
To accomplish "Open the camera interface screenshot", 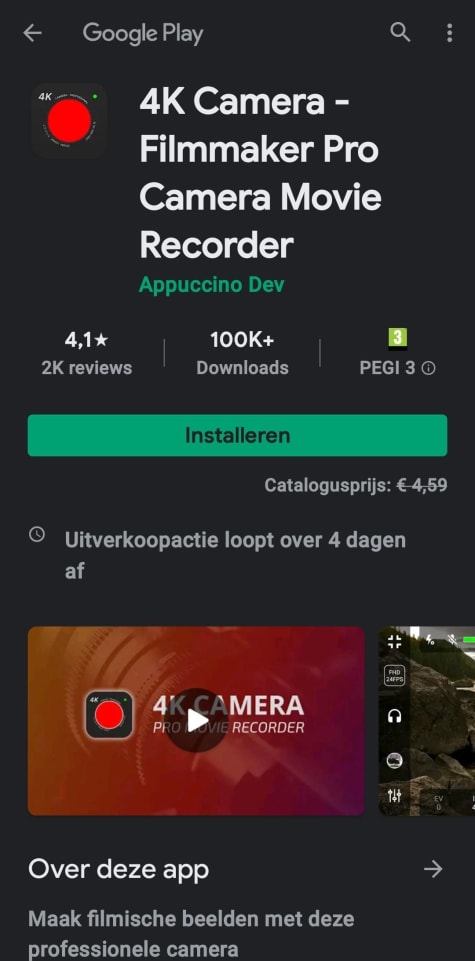I will point(427,721).
